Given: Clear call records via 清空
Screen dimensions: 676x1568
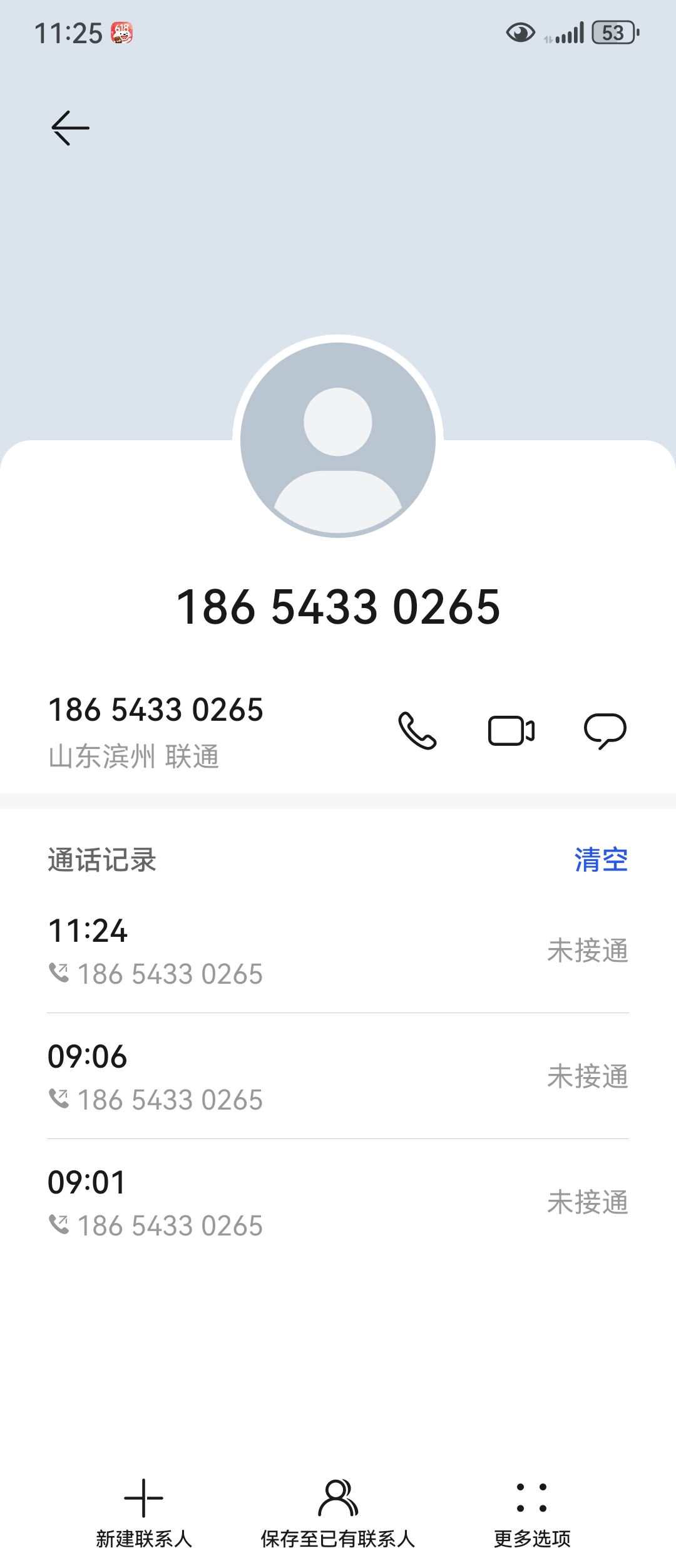Looking at the screenshot, I should point(601,860).
